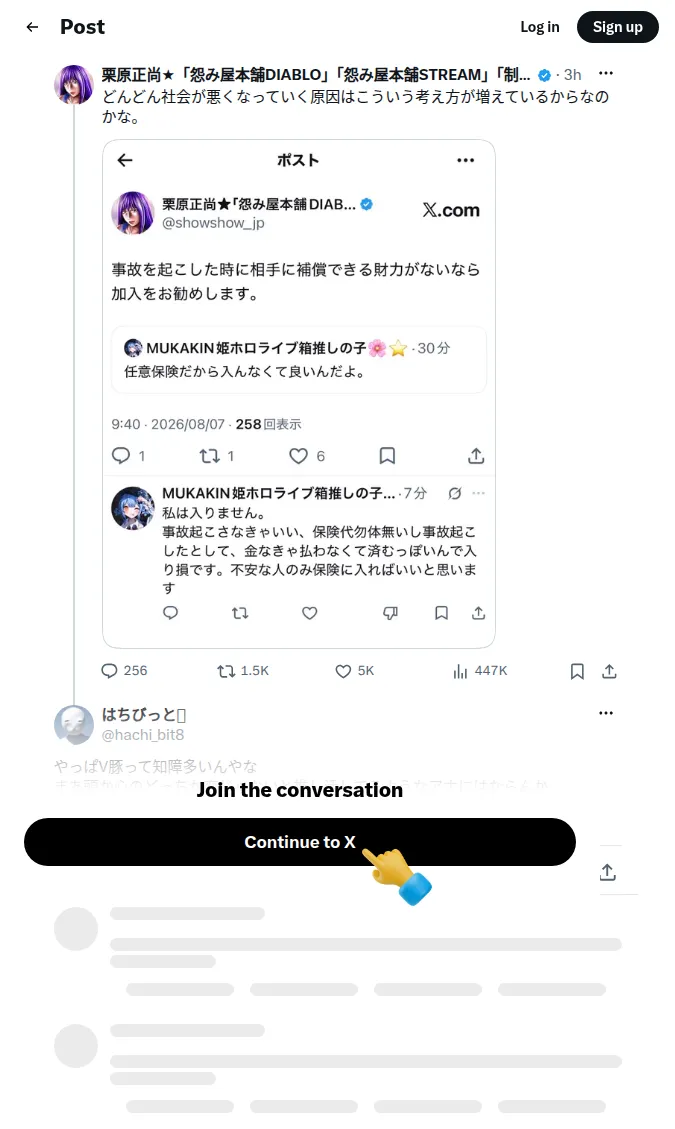Repost the post with 1.5K reposts
This screenshot has height=1129, width=675.
(243, 671)
